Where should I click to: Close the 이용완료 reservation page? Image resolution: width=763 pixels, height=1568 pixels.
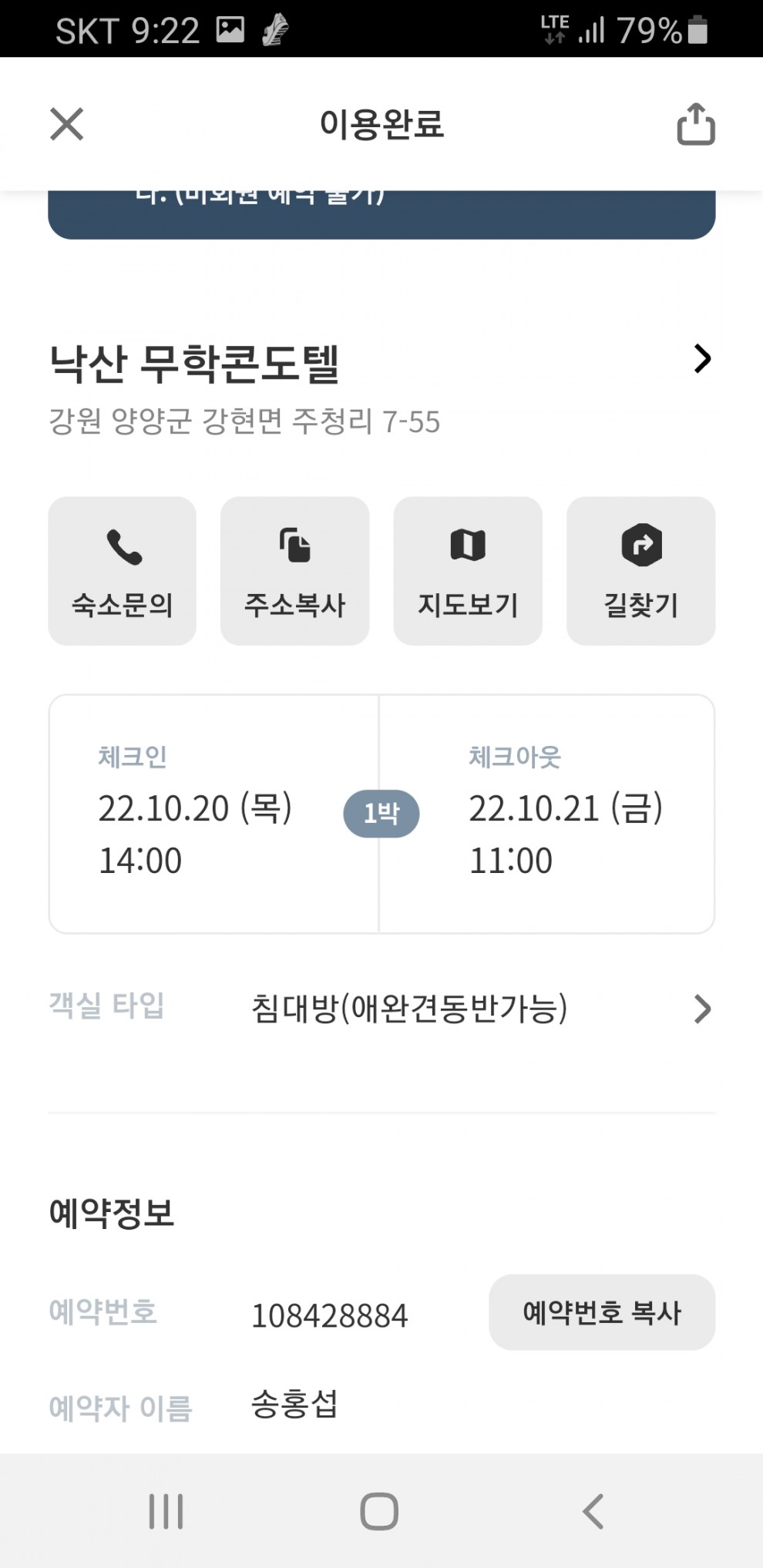tap(66, 124)
